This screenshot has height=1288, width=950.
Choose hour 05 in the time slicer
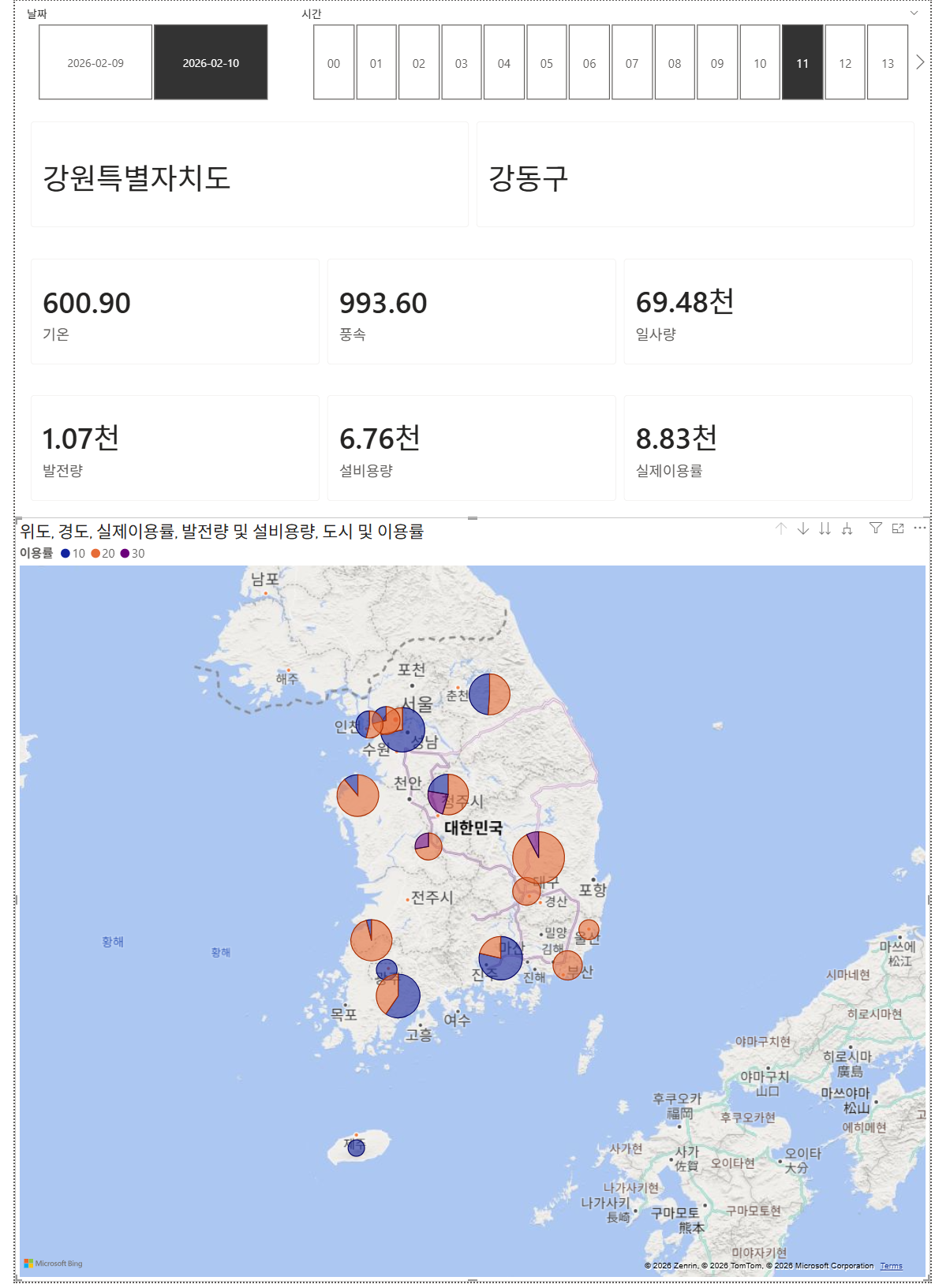click(x=547, y=63)
